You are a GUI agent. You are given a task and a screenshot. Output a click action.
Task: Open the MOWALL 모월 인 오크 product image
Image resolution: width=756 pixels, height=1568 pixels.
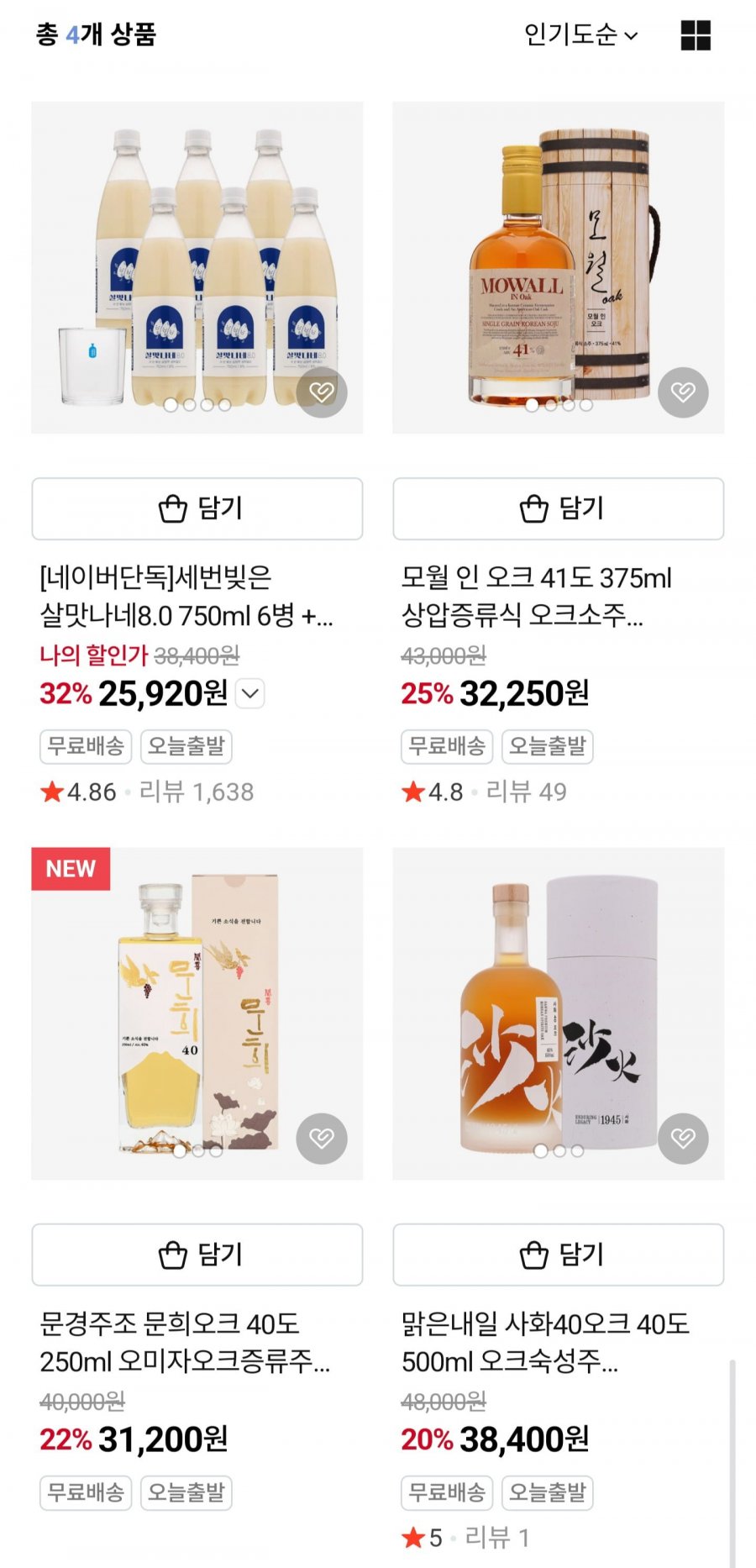click(x=559, y=267)
